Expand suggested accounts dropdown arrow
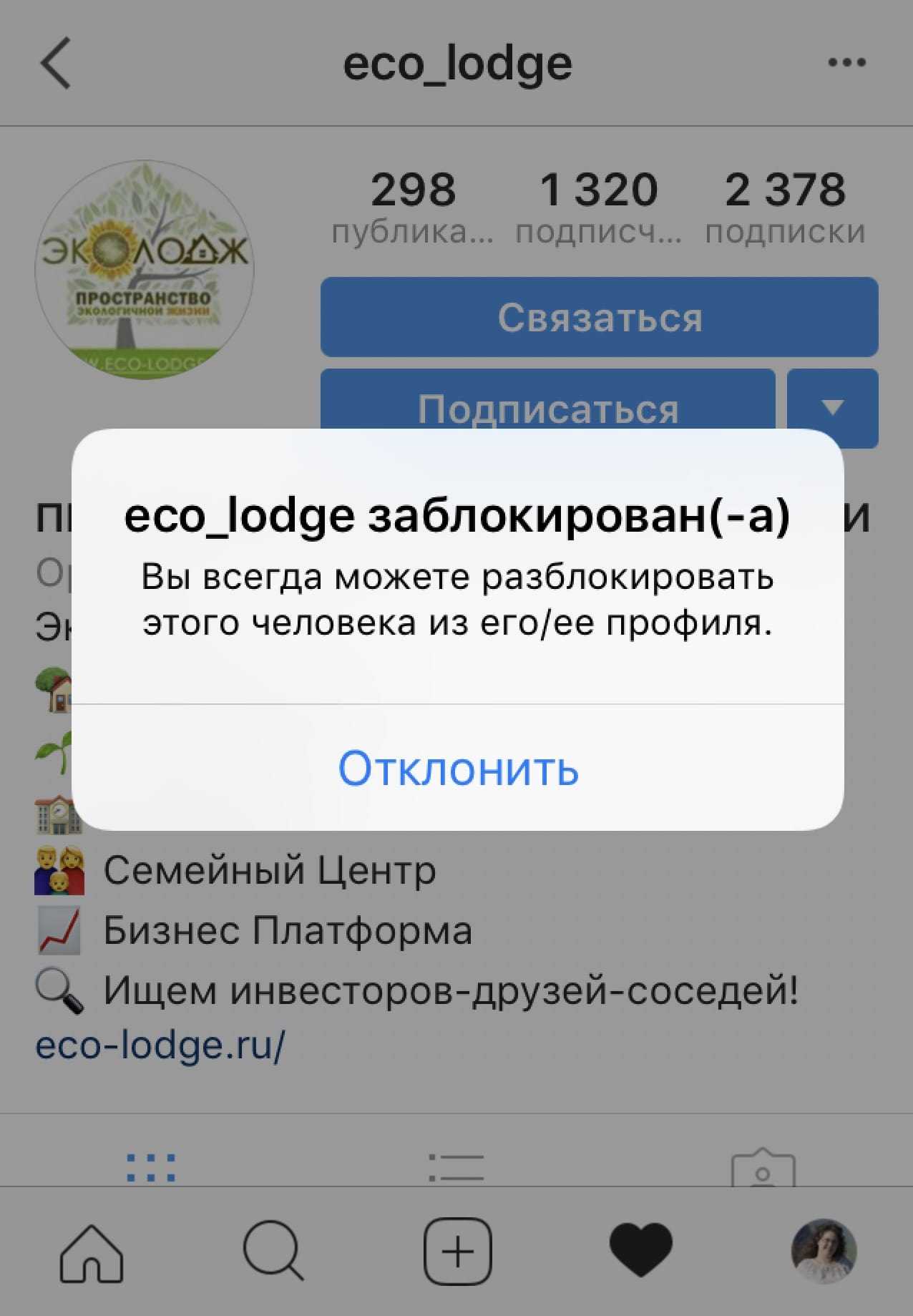Viewport: 913px width, 1316px height. [x=832, y=404]
